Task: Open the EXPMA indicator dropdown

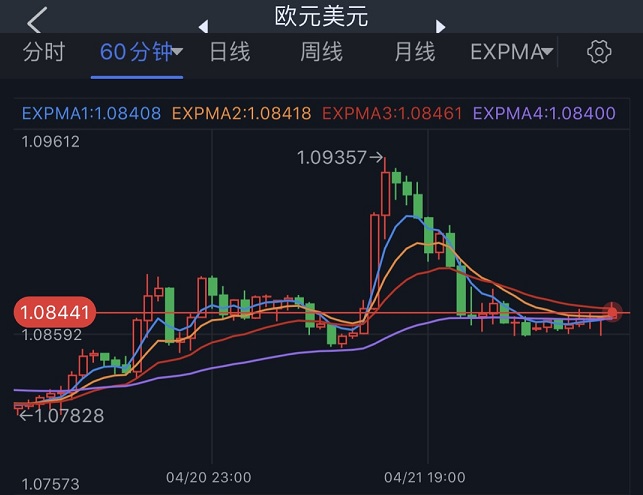Action: (x=511, y=52)
